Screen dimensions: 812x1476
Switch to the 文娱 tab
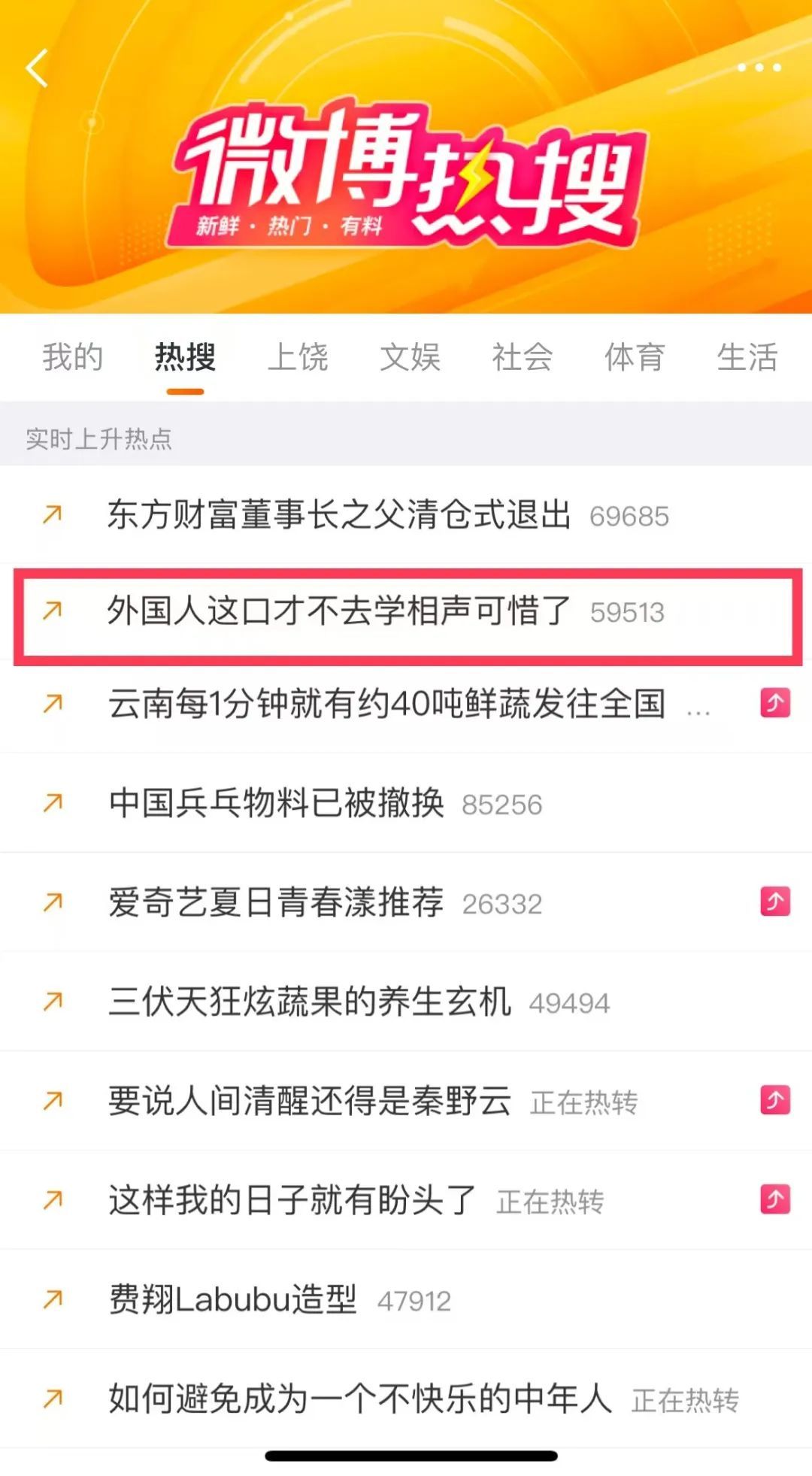pos(410,357)
